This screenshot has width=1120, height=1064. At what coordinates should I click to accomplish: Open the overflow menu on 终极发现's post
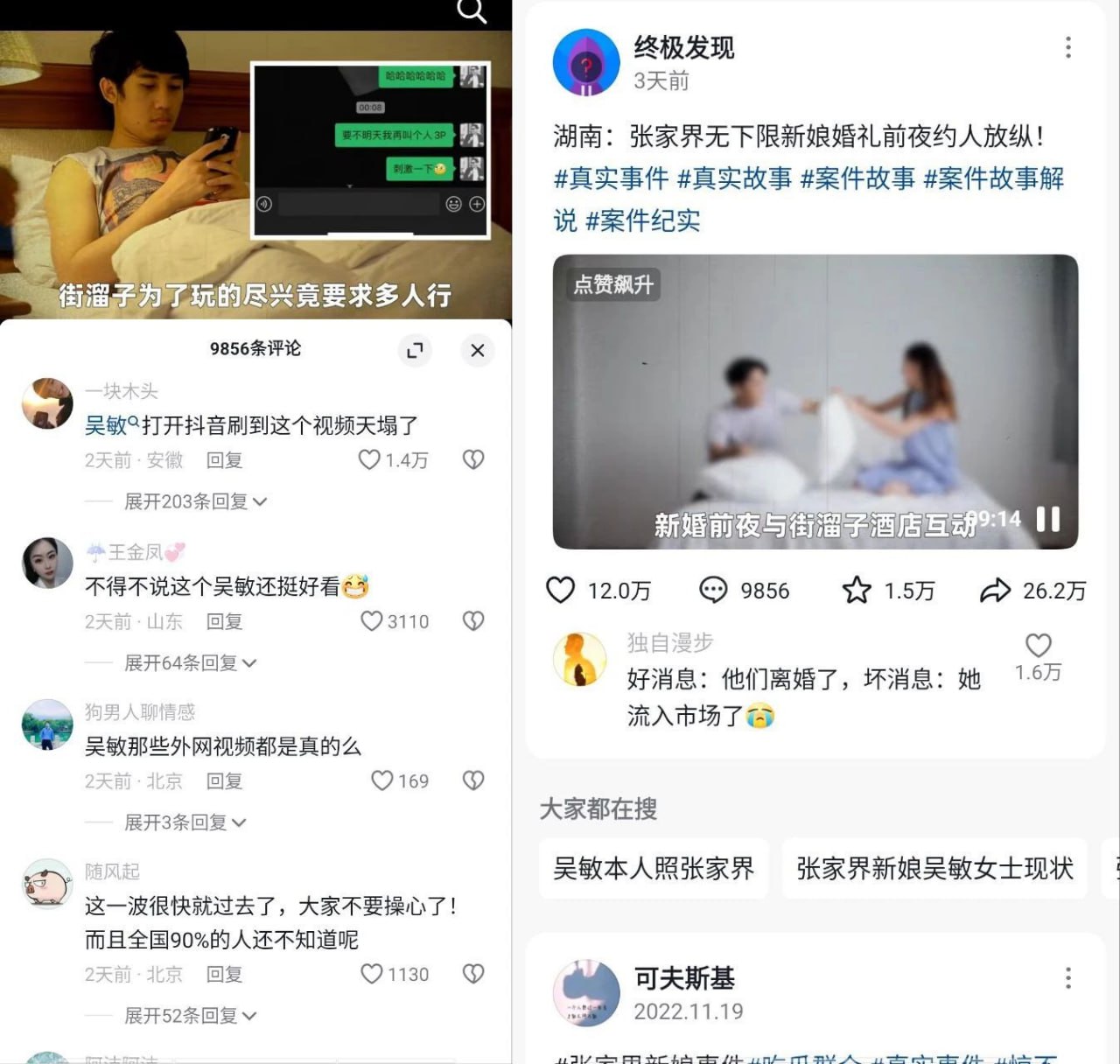click(1067, 47)
